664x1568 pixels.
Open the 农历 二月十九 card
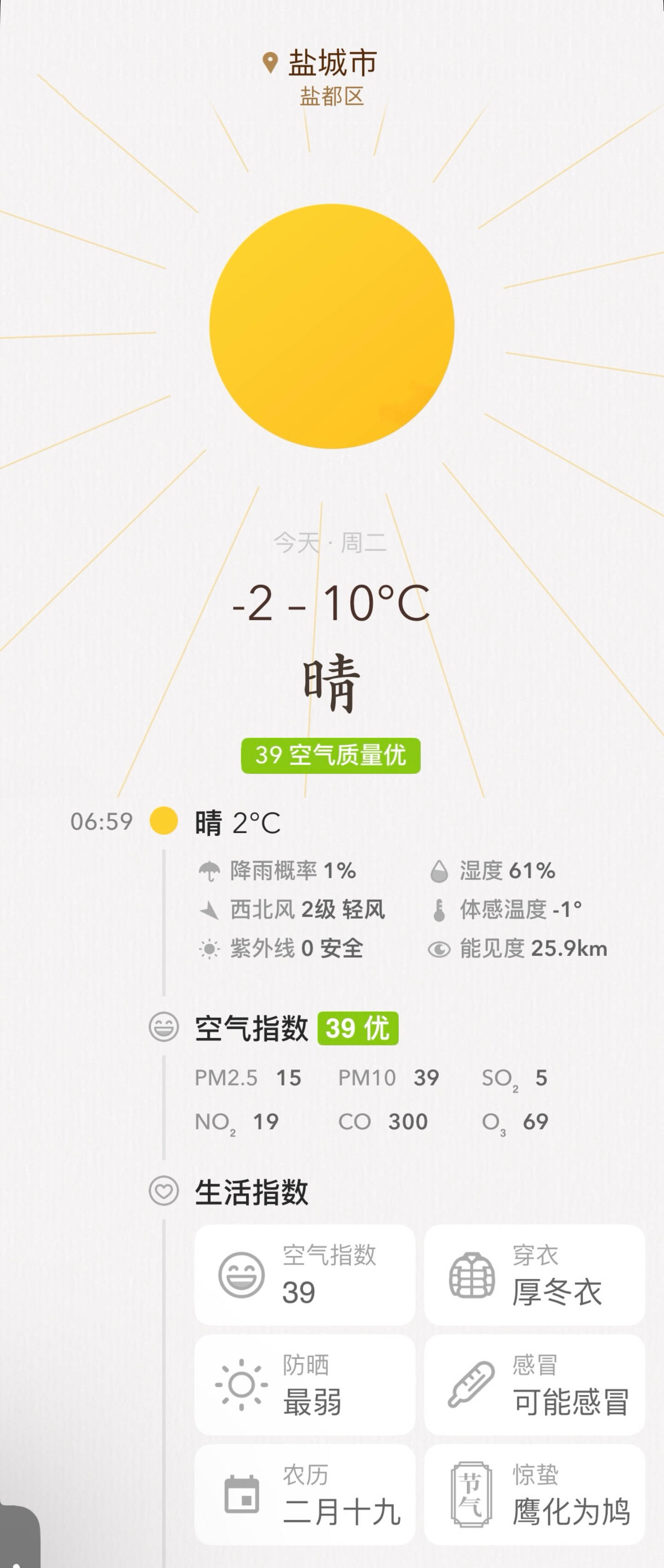click(304, 1494)
